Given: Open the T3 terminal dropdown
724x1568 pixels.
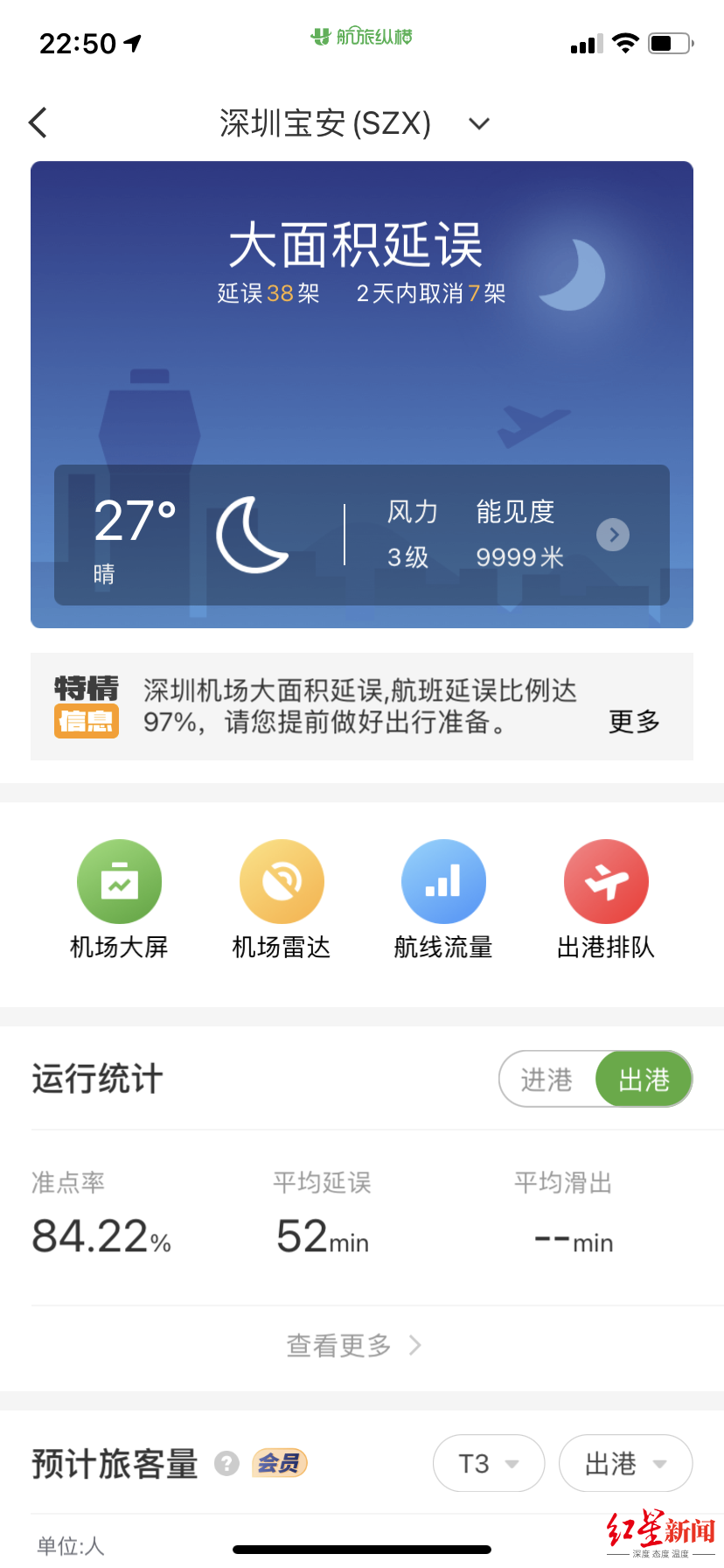Looking at the screenshot, I should 488,1463.
